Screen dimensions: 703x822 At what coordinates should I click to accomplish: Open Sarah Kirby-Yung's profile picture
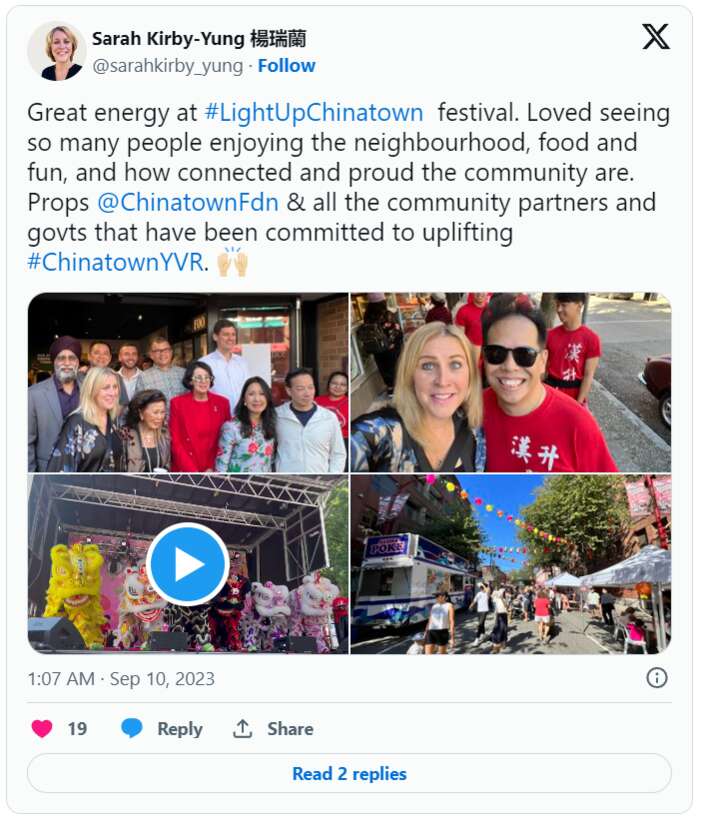(56, 51)
